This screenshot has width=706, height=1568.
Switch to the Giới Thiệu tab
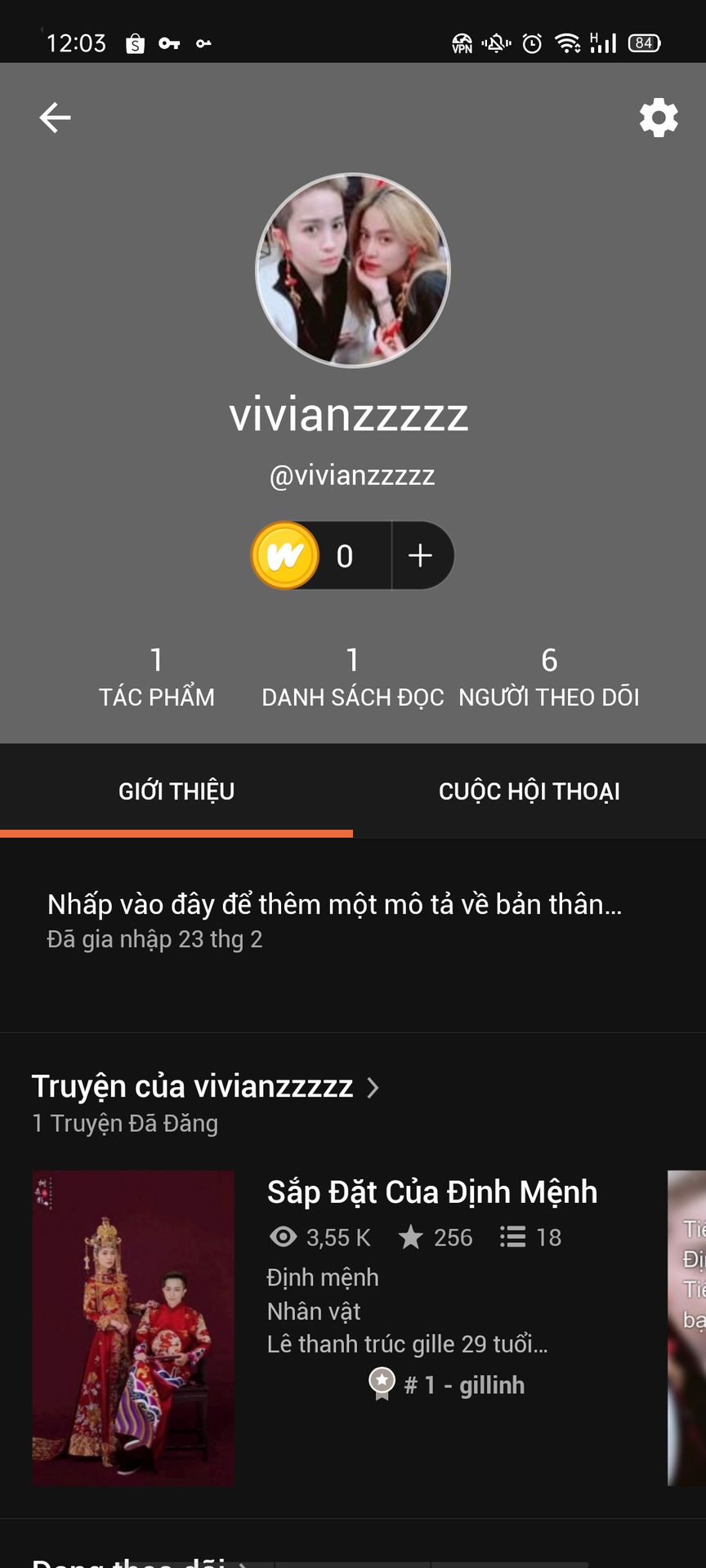tap(176, 791)
